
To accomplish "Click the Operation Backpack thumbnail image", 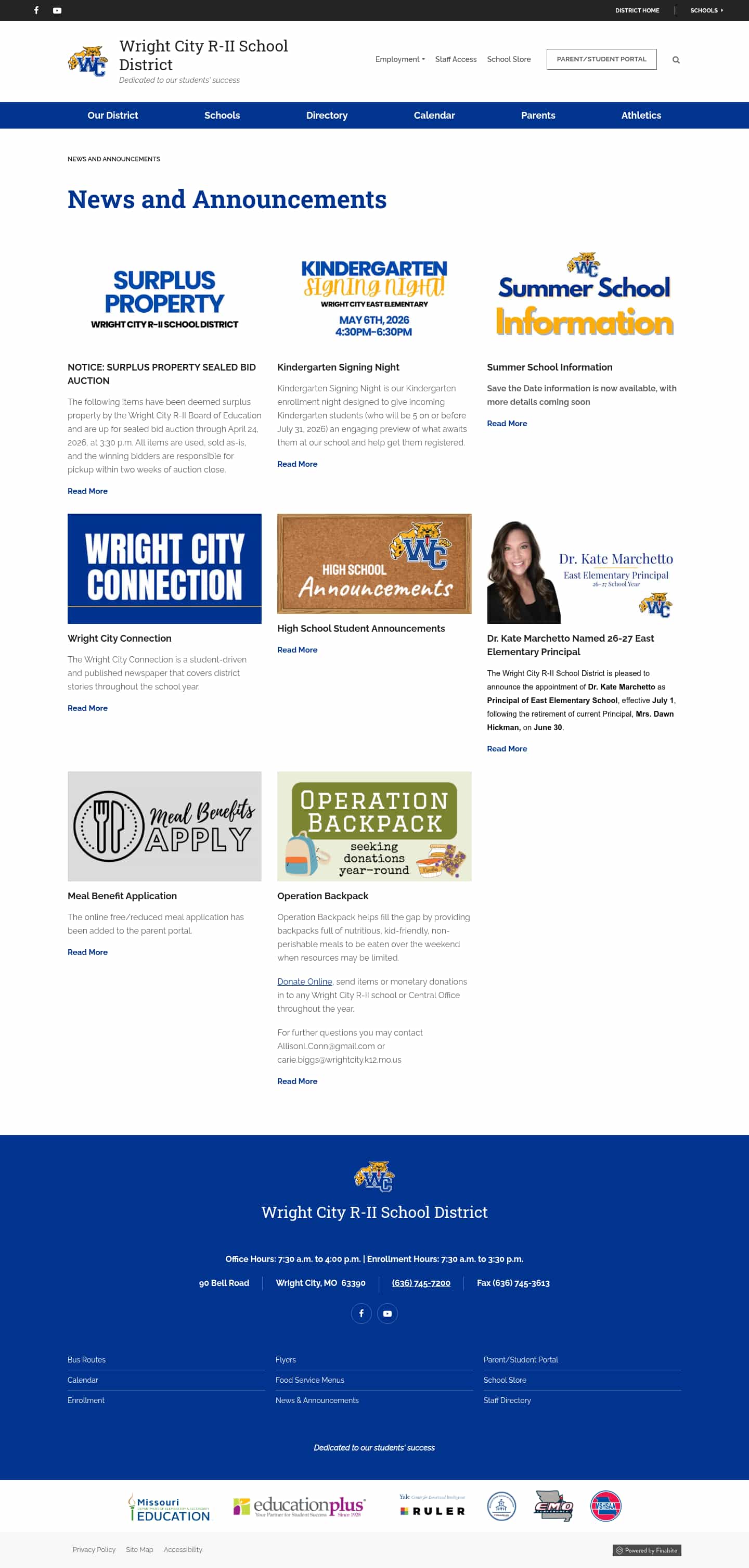I will pos(374,826).
